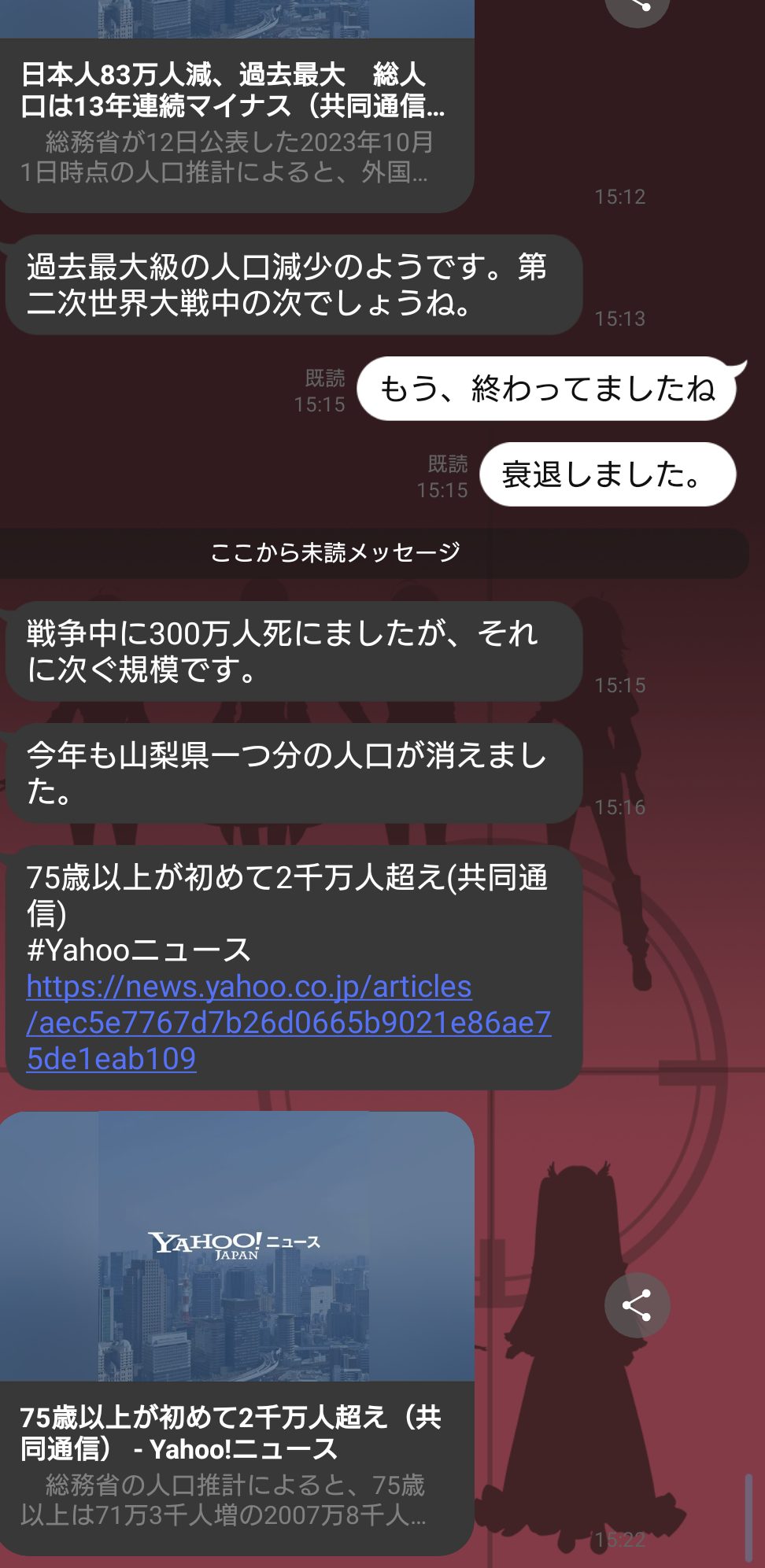Viewport: 765px width, 1568px height.
Task: Open the news.yahoo.co.jp article link
Action: point(288,1022)
